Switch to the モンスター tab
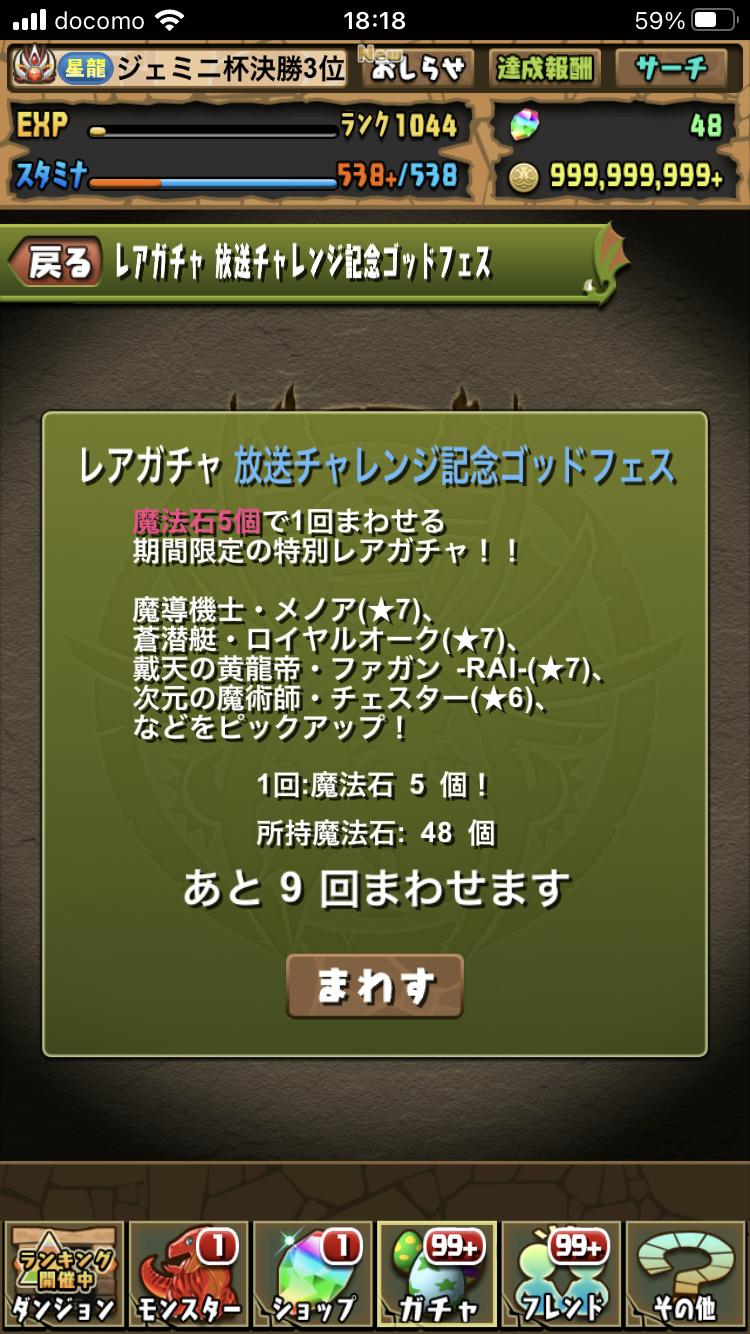Screen dimensions: 750x1334 click(187, 1274)
